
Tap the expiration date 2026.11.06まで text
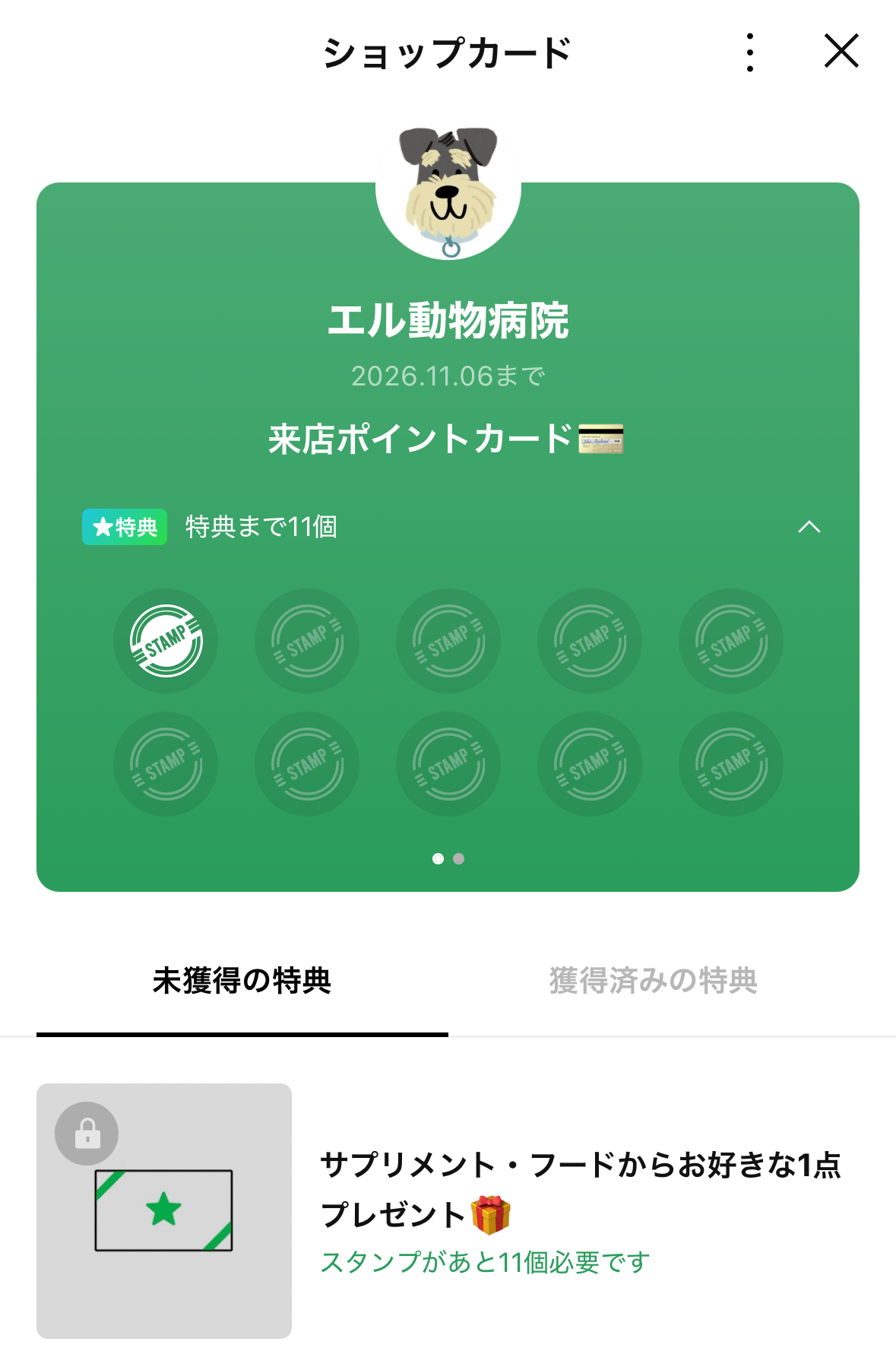point(448,374)
